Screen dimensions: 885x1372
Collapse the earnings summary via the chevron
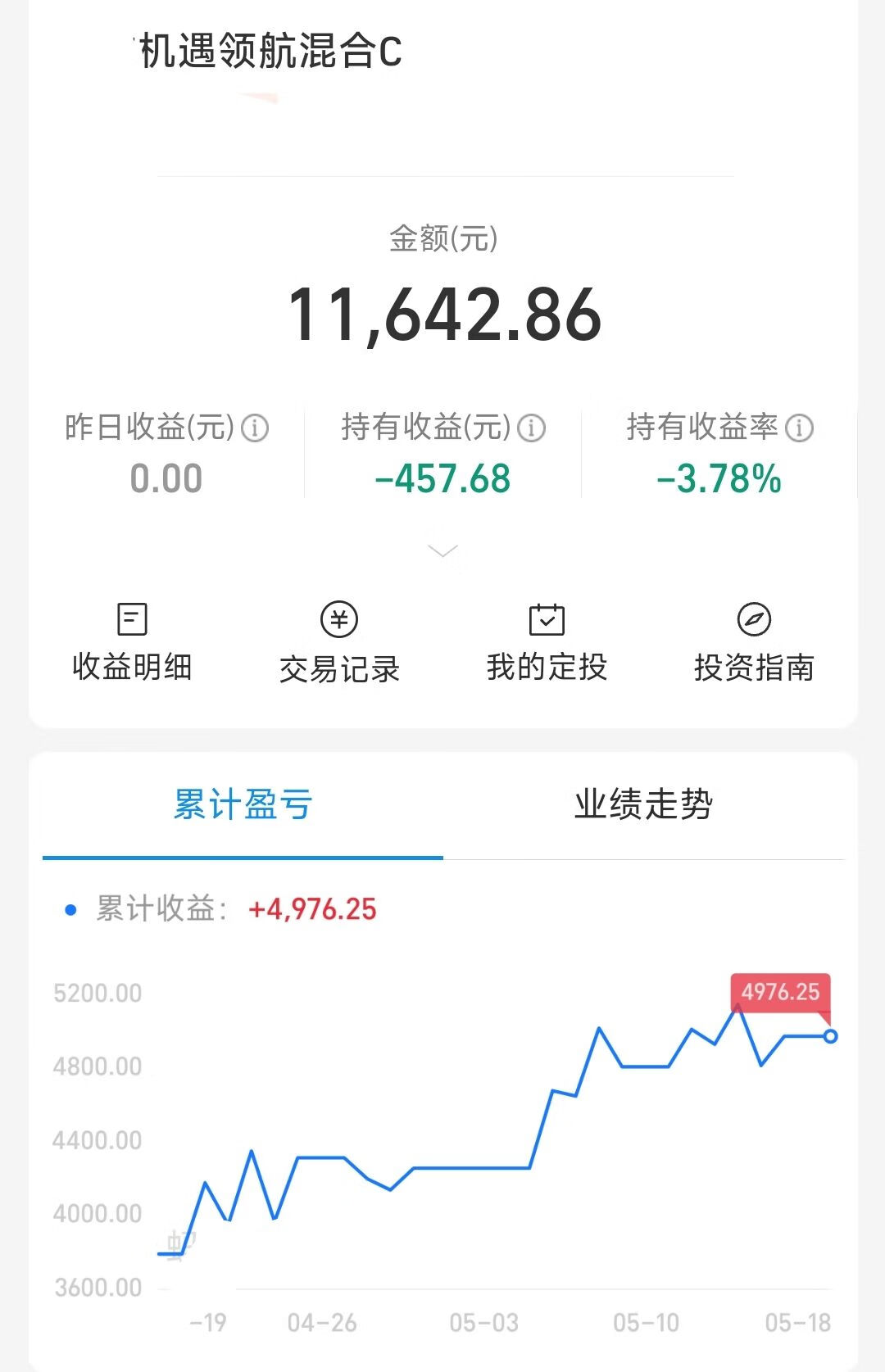tap(442, 550)
